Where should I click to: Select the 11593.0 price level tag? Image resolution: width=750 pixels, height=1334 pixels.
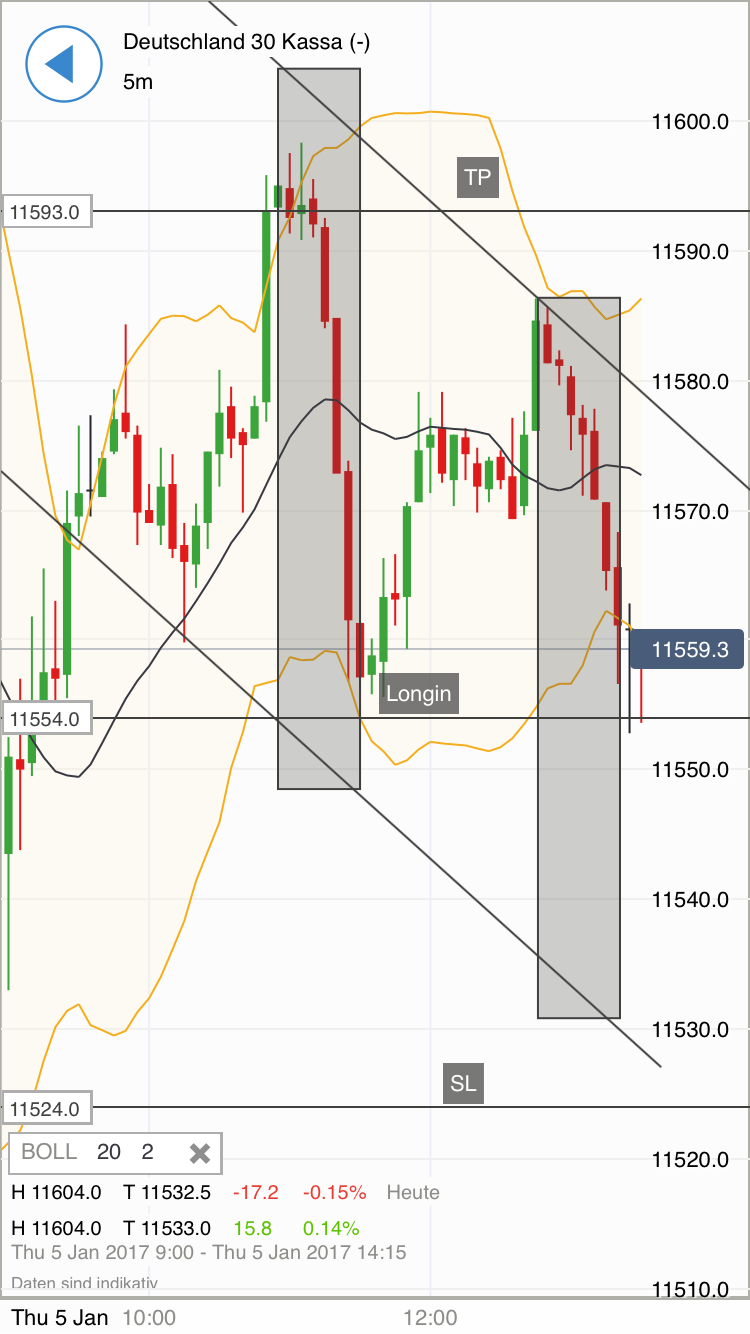tap(46, 212)
